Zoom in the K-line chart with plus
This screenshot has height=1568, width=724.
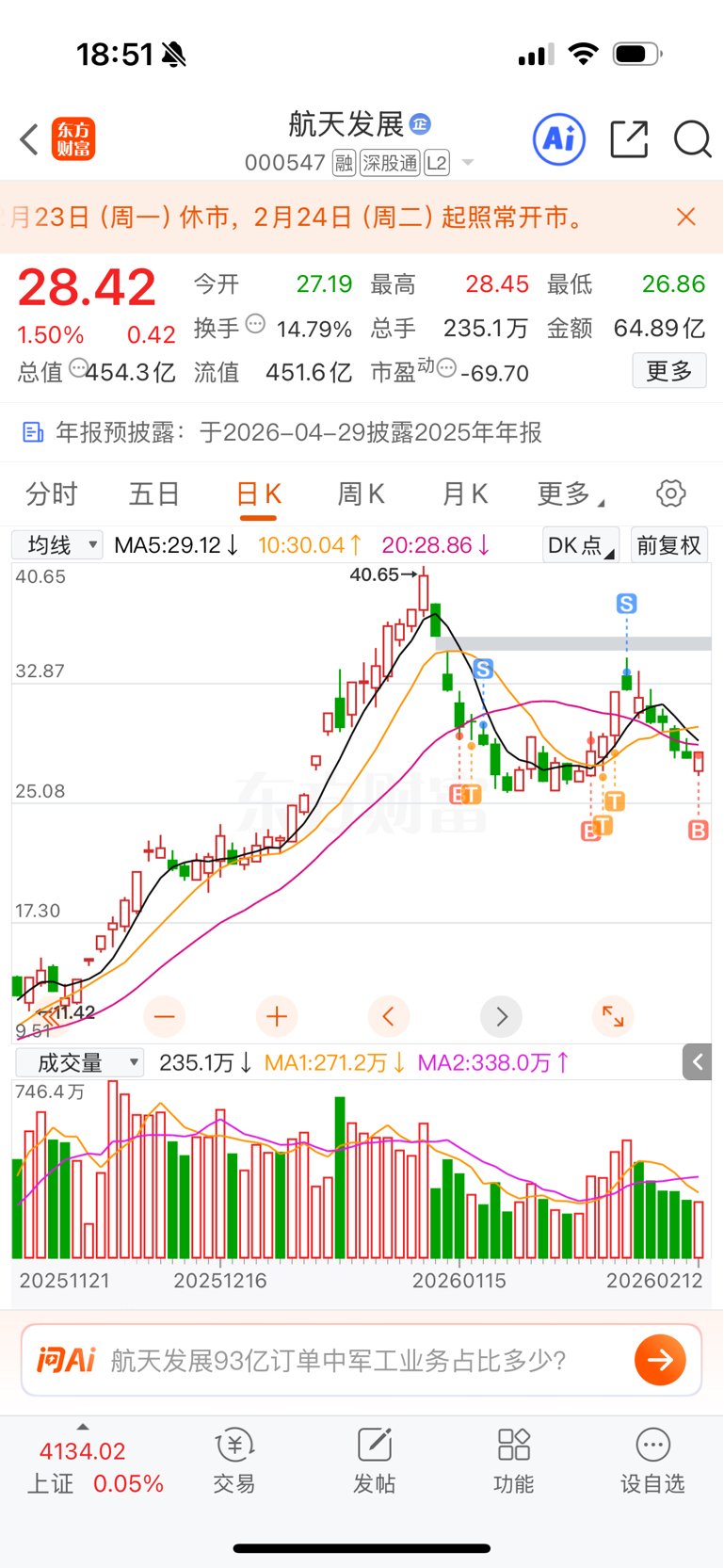tap(277, 1016)
